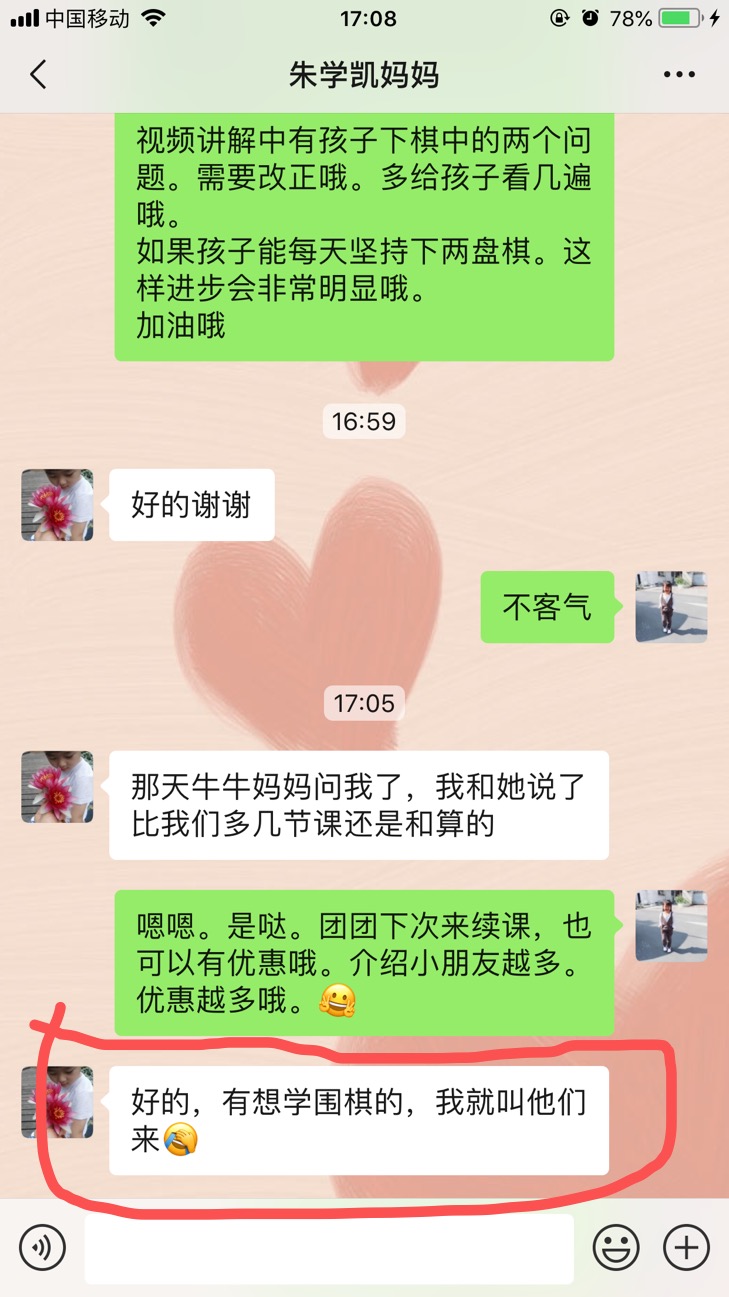Open my avatar beside 不客气
729x1297 pixels.
tap(671, 607)
